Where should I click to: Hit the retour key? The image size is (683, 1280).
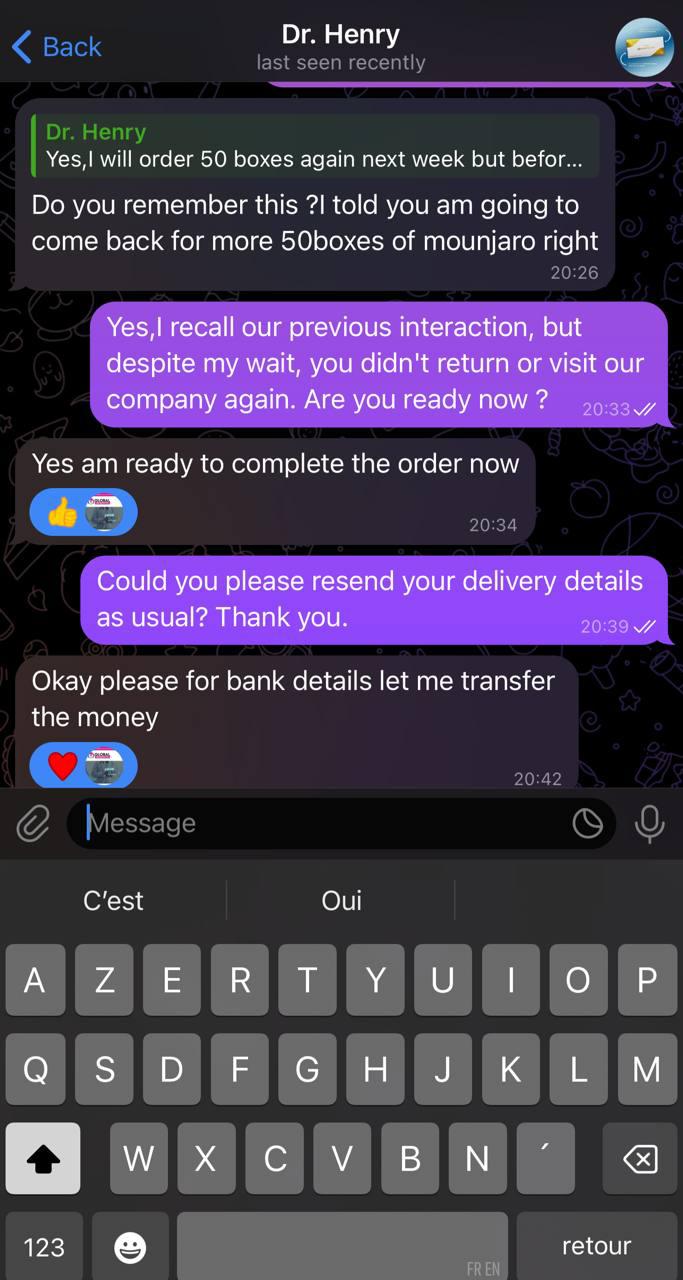(x=596, y=1246)
